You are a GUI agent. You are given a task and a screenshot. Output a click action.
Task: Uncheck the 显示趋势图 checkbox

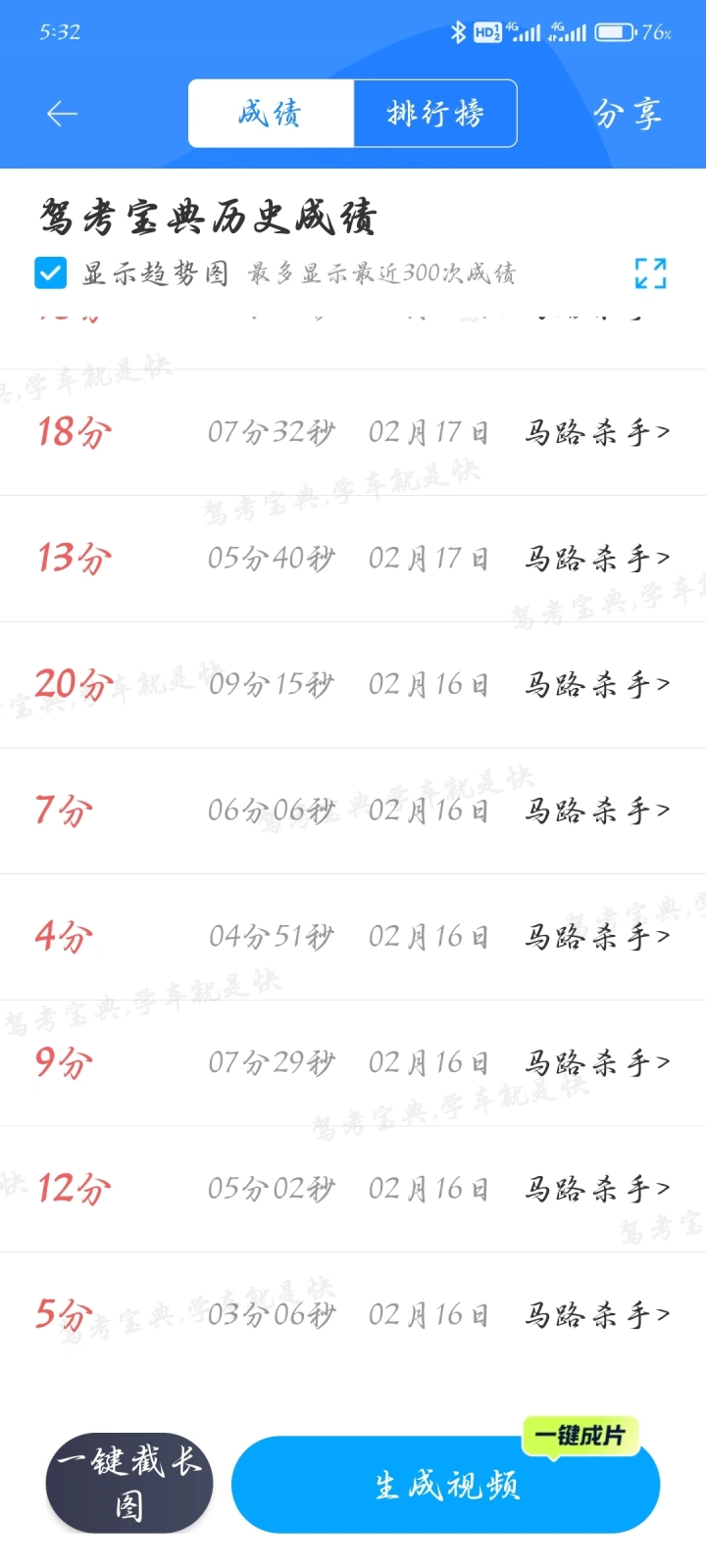(50, 272)
